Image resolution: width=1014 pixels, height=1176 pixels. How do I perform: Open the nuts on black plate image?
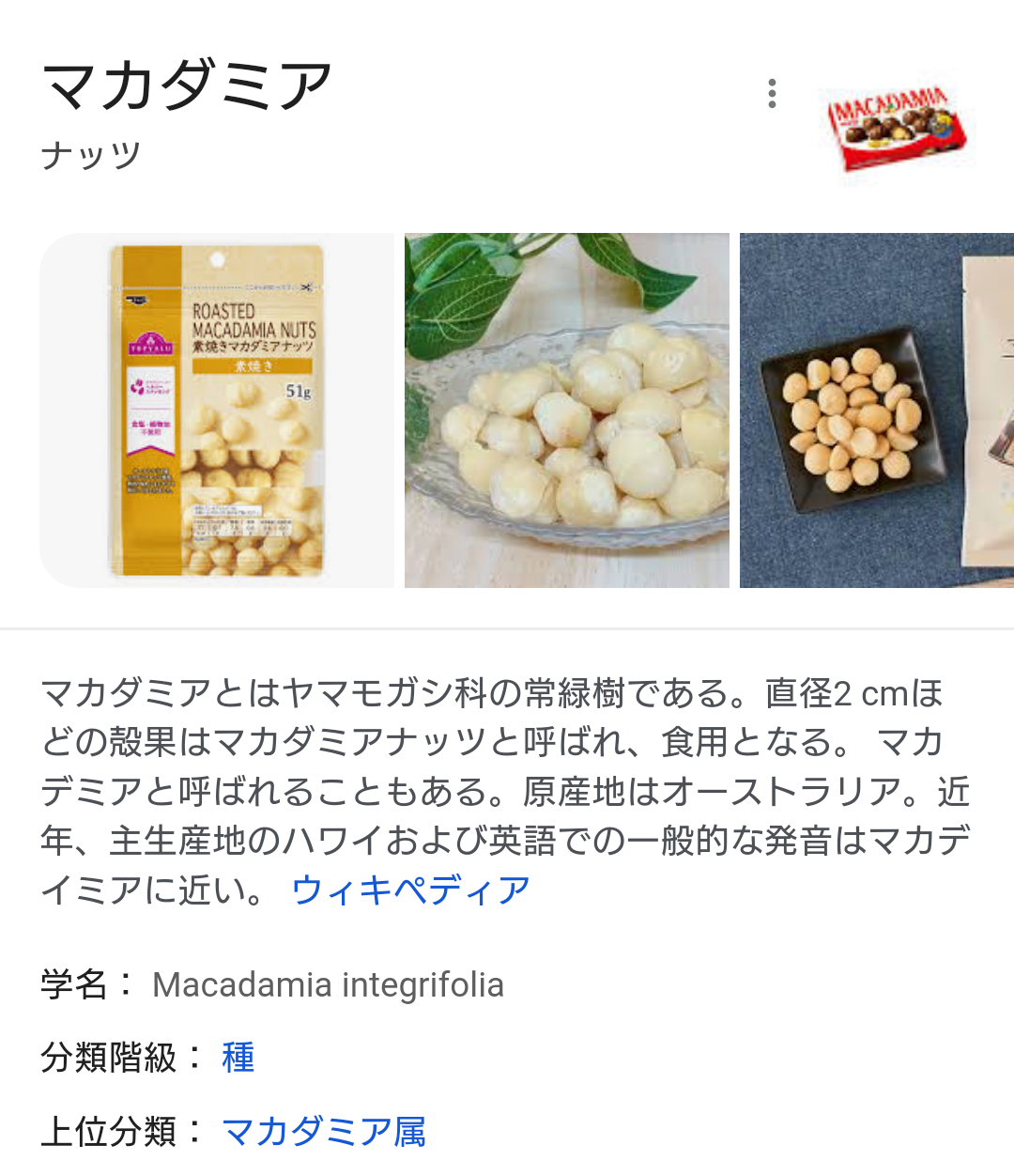(x=876, y=410)
